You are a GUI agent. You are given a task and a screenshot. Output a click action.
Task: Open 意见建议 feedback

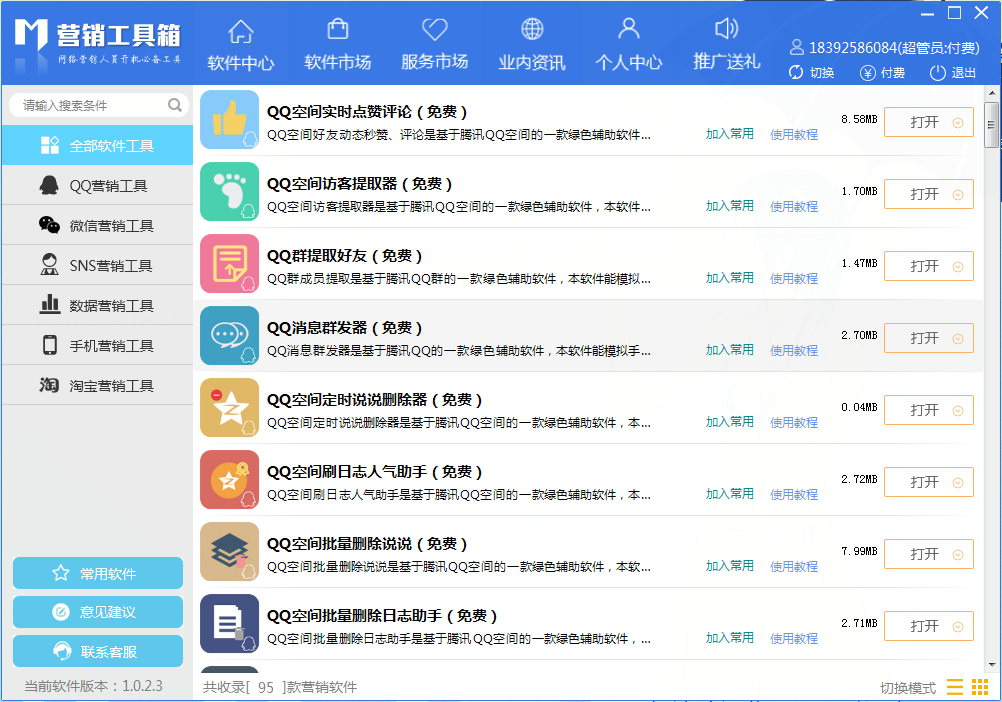point(97,612)
